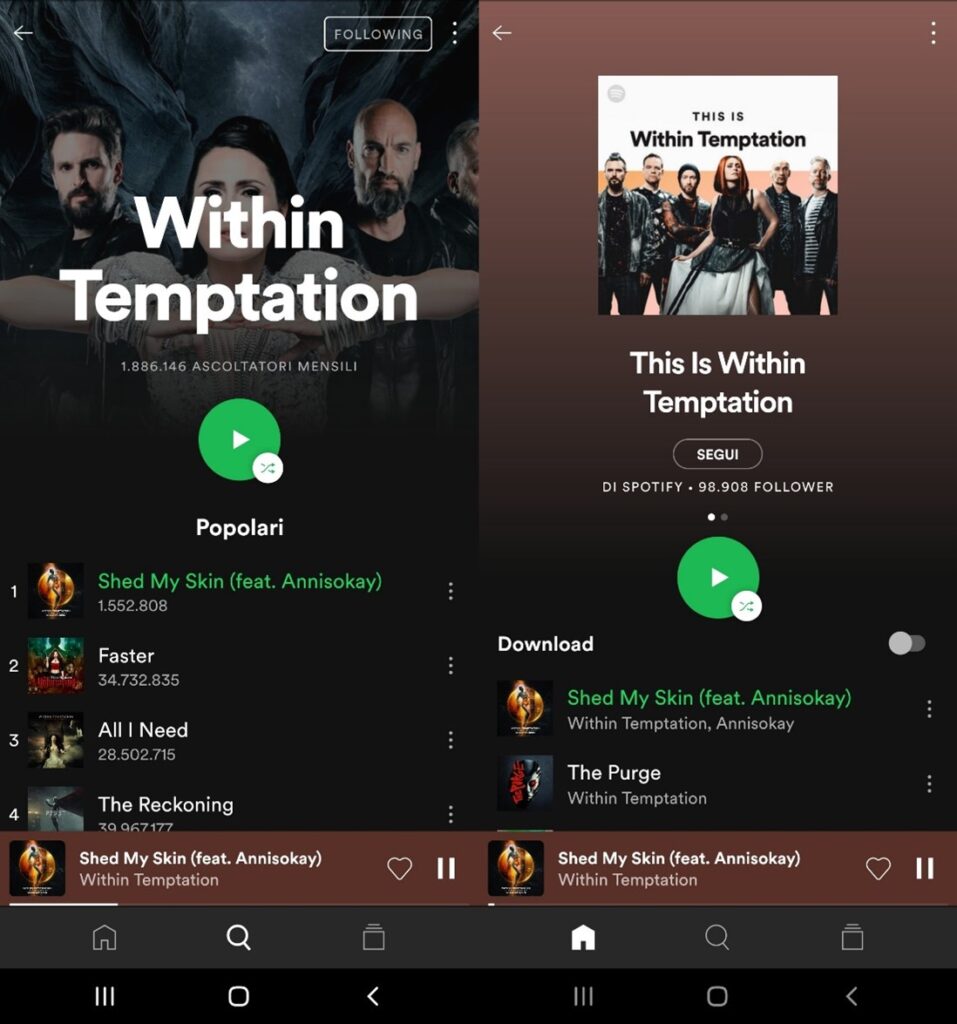The width and height of the screenshot is (957, 1024).
Task: Toggle the Download switch for the playlist
Action: point(907,643)
